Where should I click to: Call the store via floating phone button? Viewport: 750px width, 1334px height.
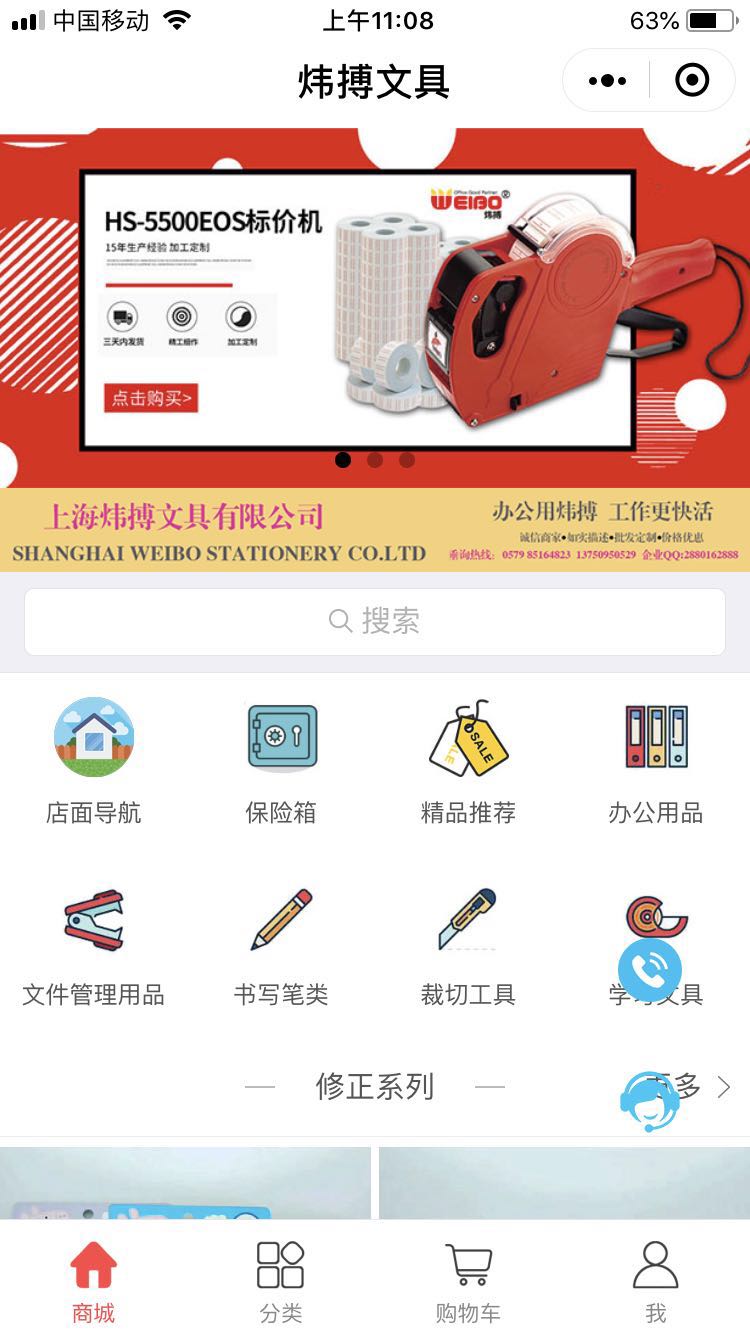[650, 968]
